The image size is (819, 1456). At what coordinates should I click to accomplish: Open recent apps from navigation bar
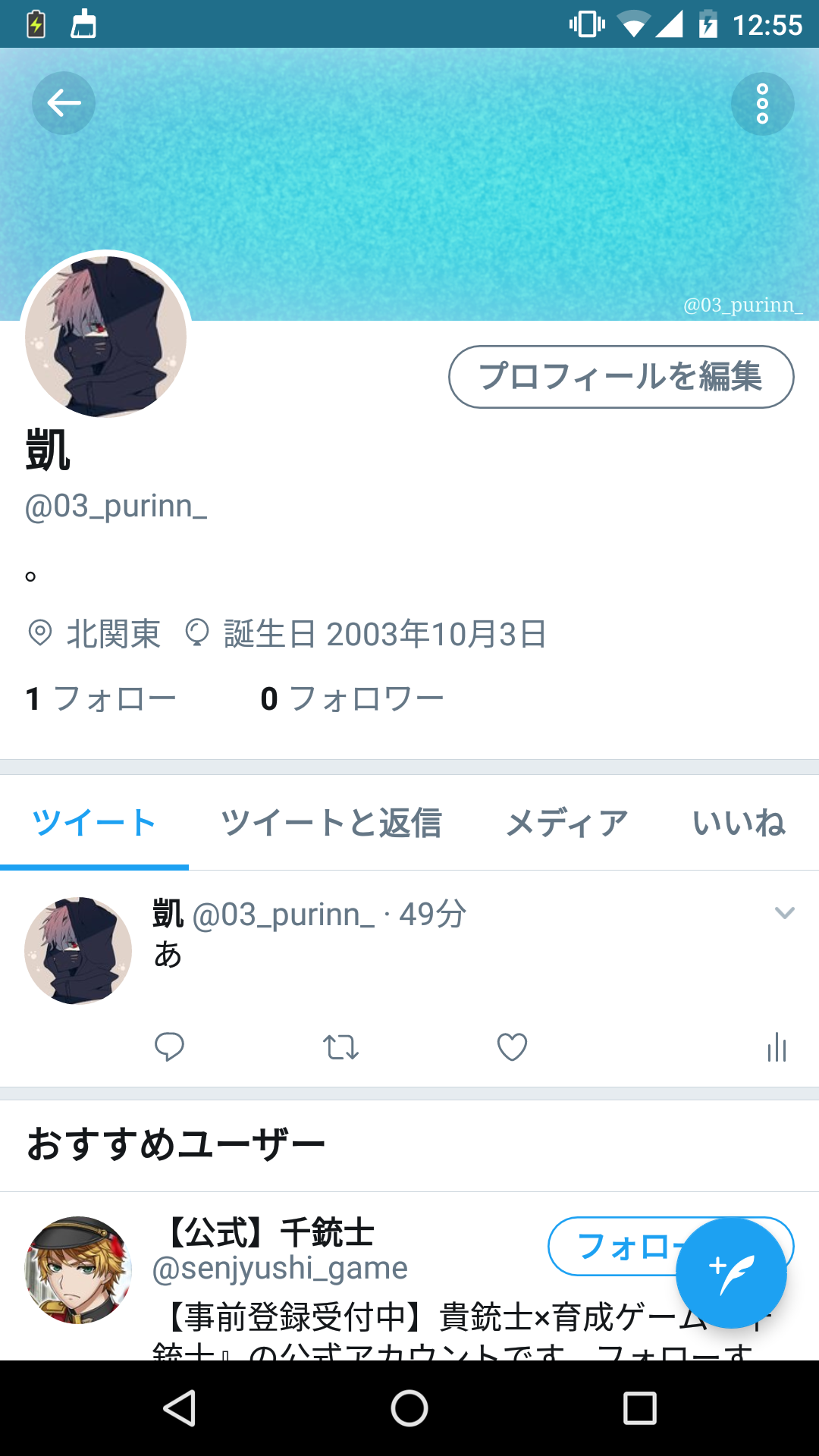click(x=639, y=1409)
